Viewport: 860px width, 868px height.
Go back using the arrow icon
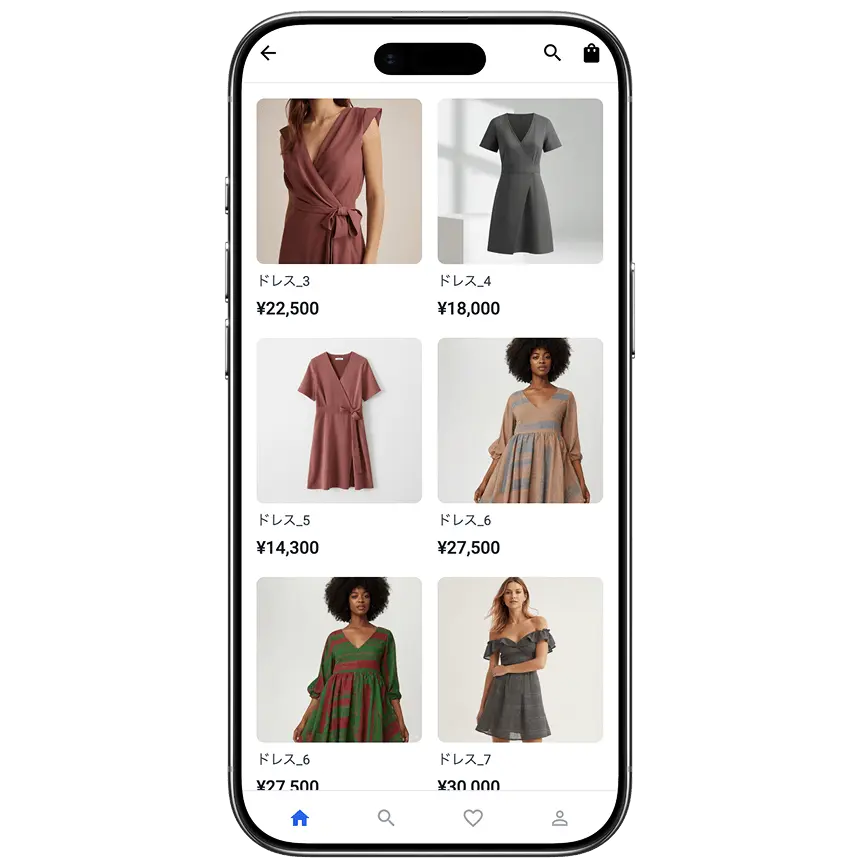point(268,53)
